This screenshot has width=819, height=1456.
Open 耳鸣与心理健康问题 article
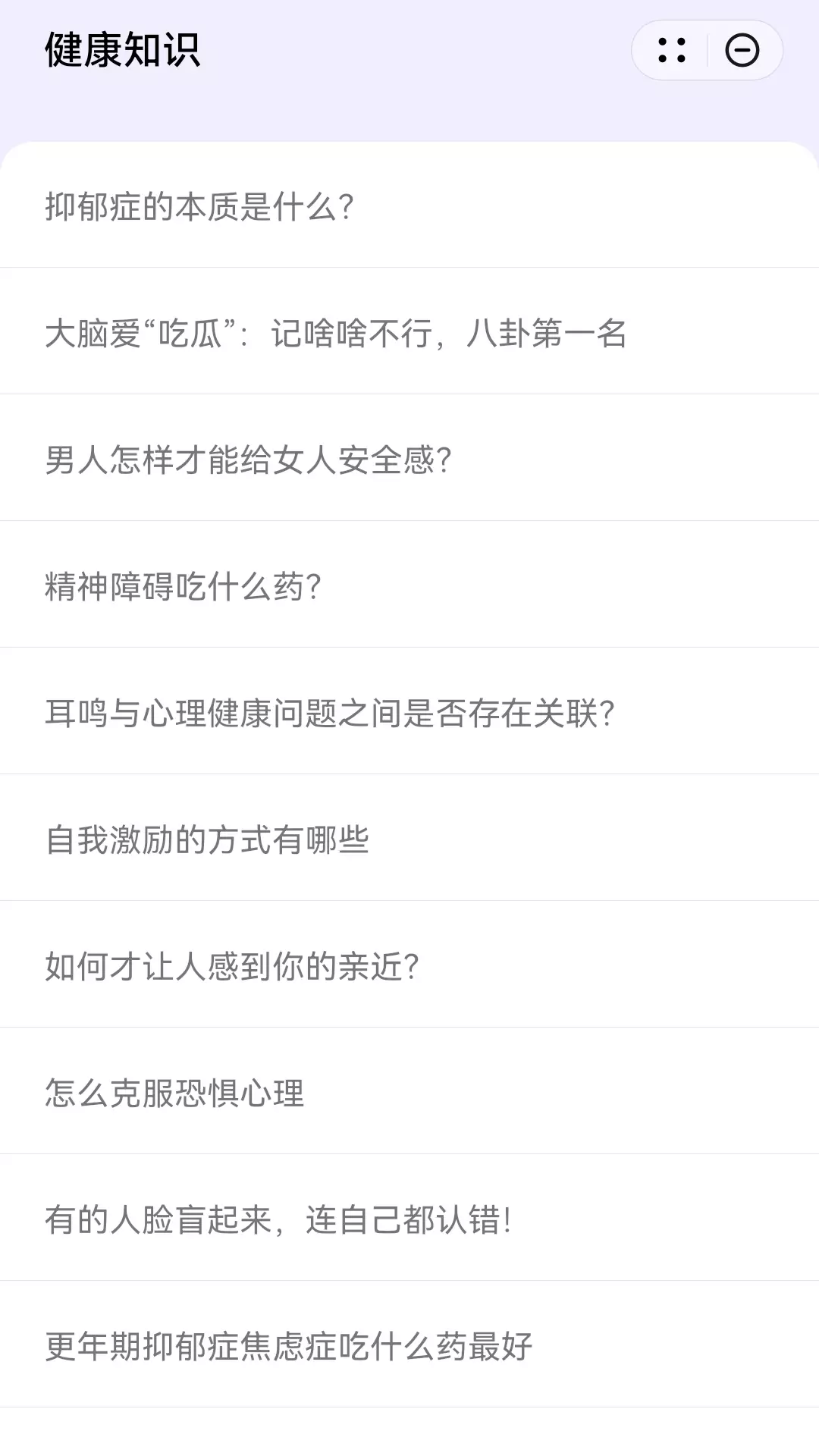tap(329, 713)
